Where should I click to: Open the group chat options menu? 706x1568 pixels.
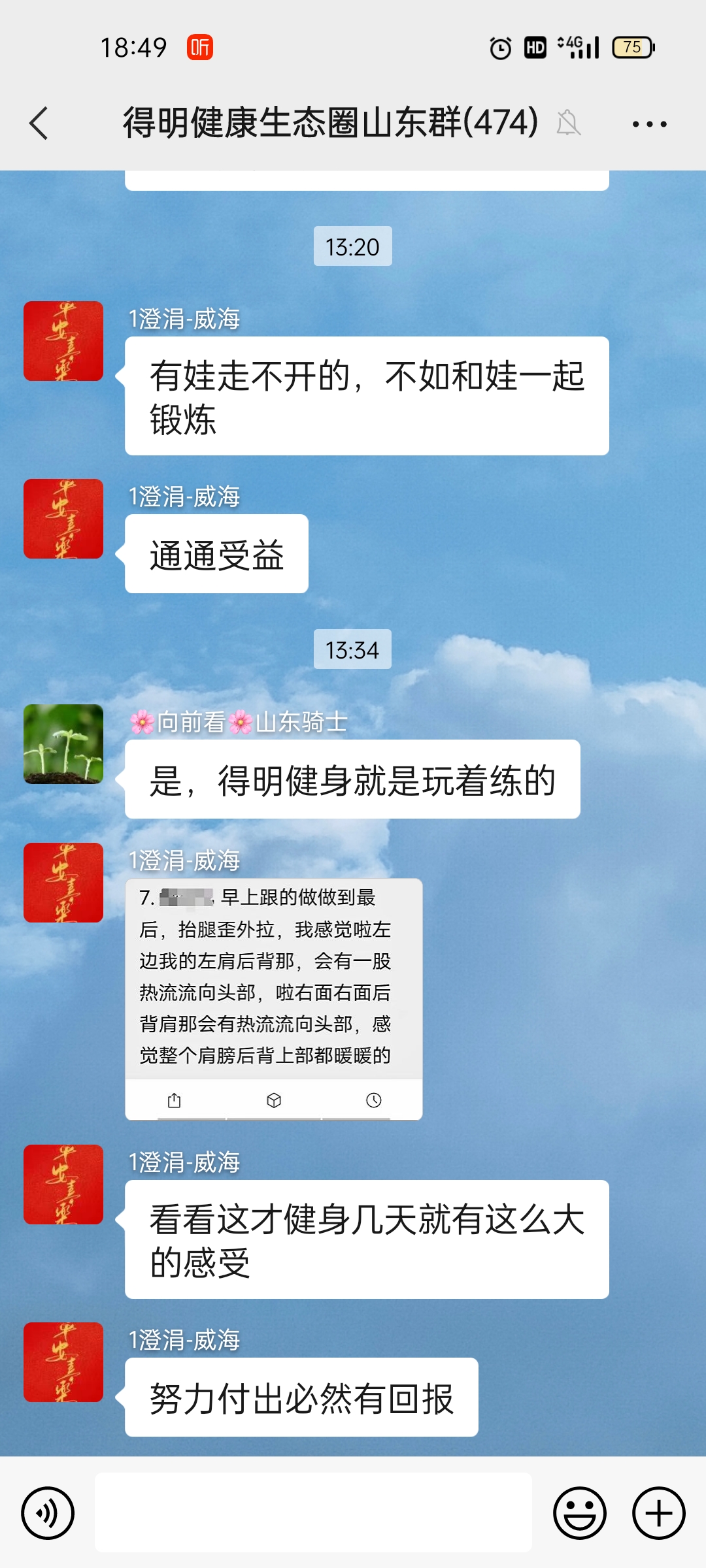649,123
